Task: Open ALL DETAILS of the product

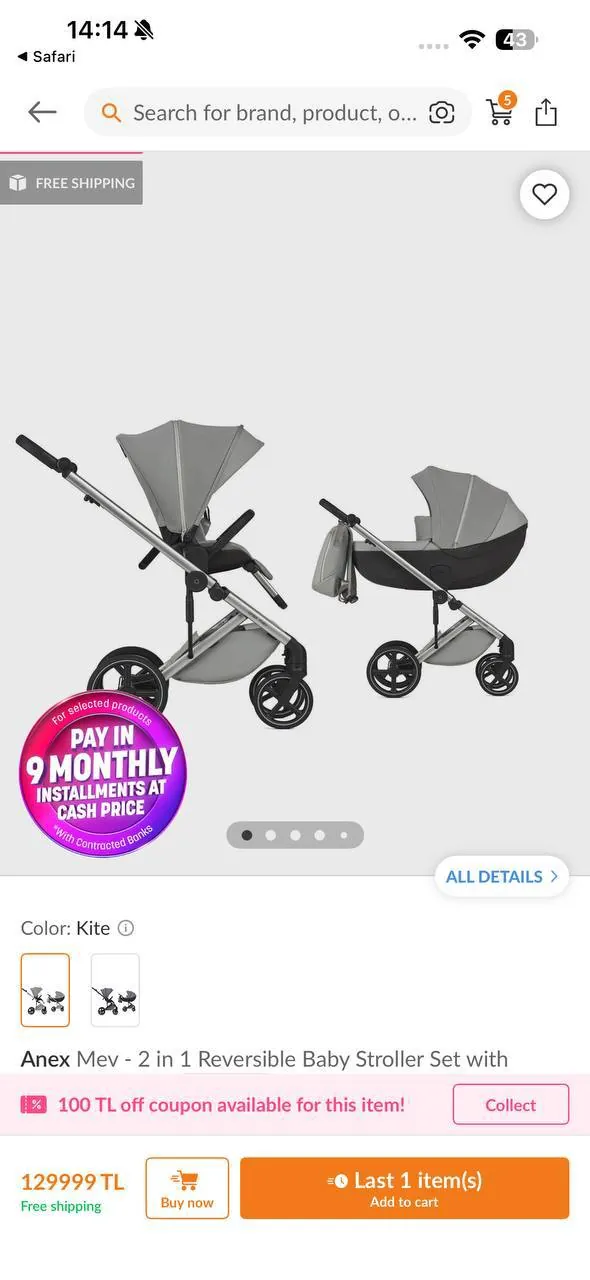Action: pos(502,877)
